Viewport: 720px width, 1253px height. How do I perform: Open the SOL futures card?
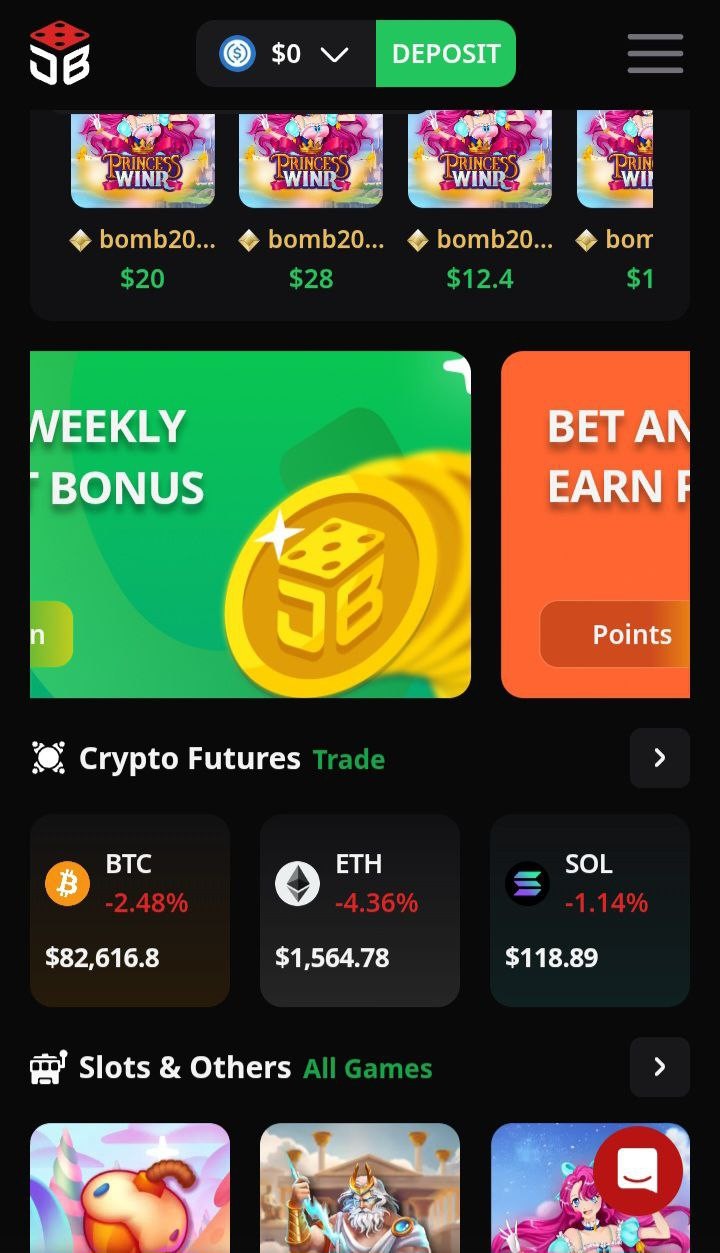coord(590,910)
